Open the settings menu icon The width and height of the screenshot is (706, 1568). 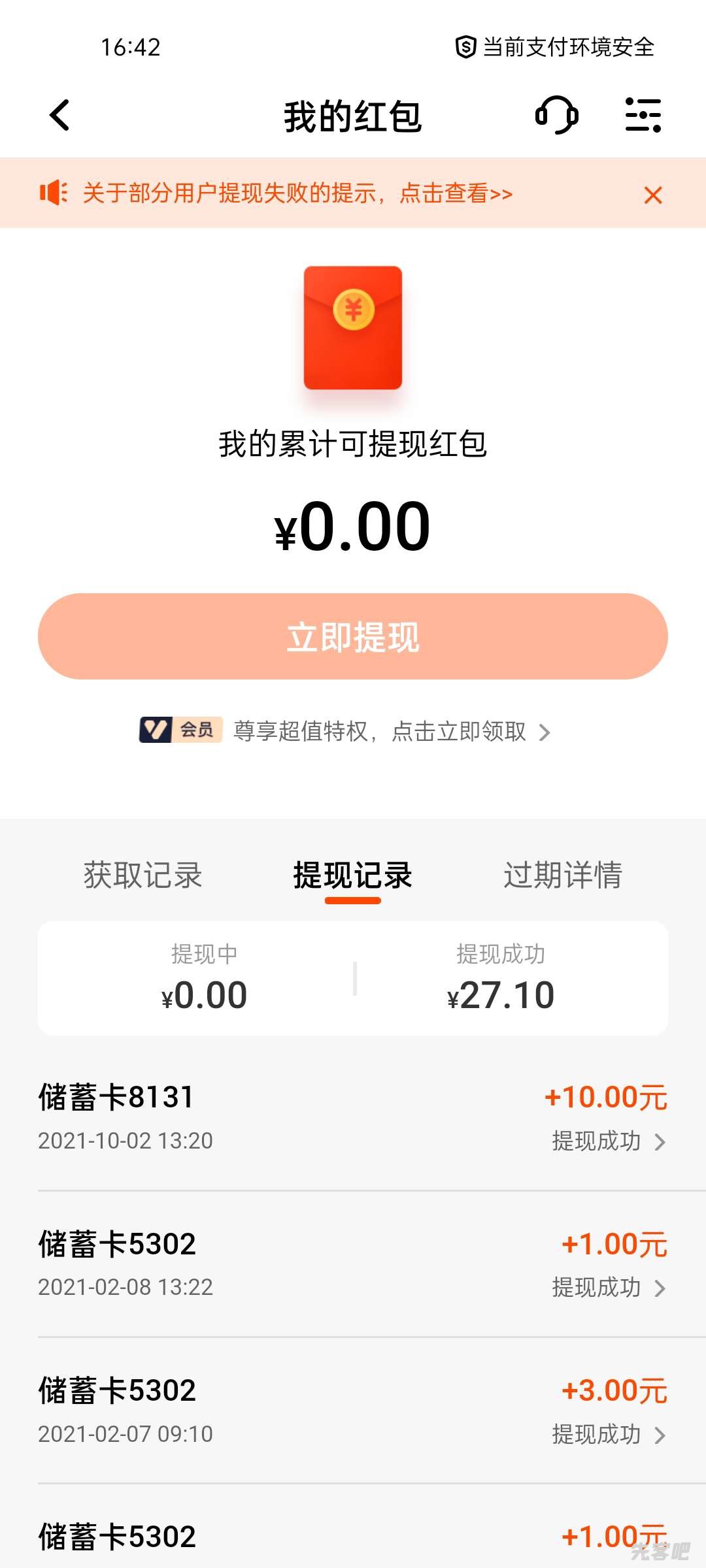click(643, 116)
